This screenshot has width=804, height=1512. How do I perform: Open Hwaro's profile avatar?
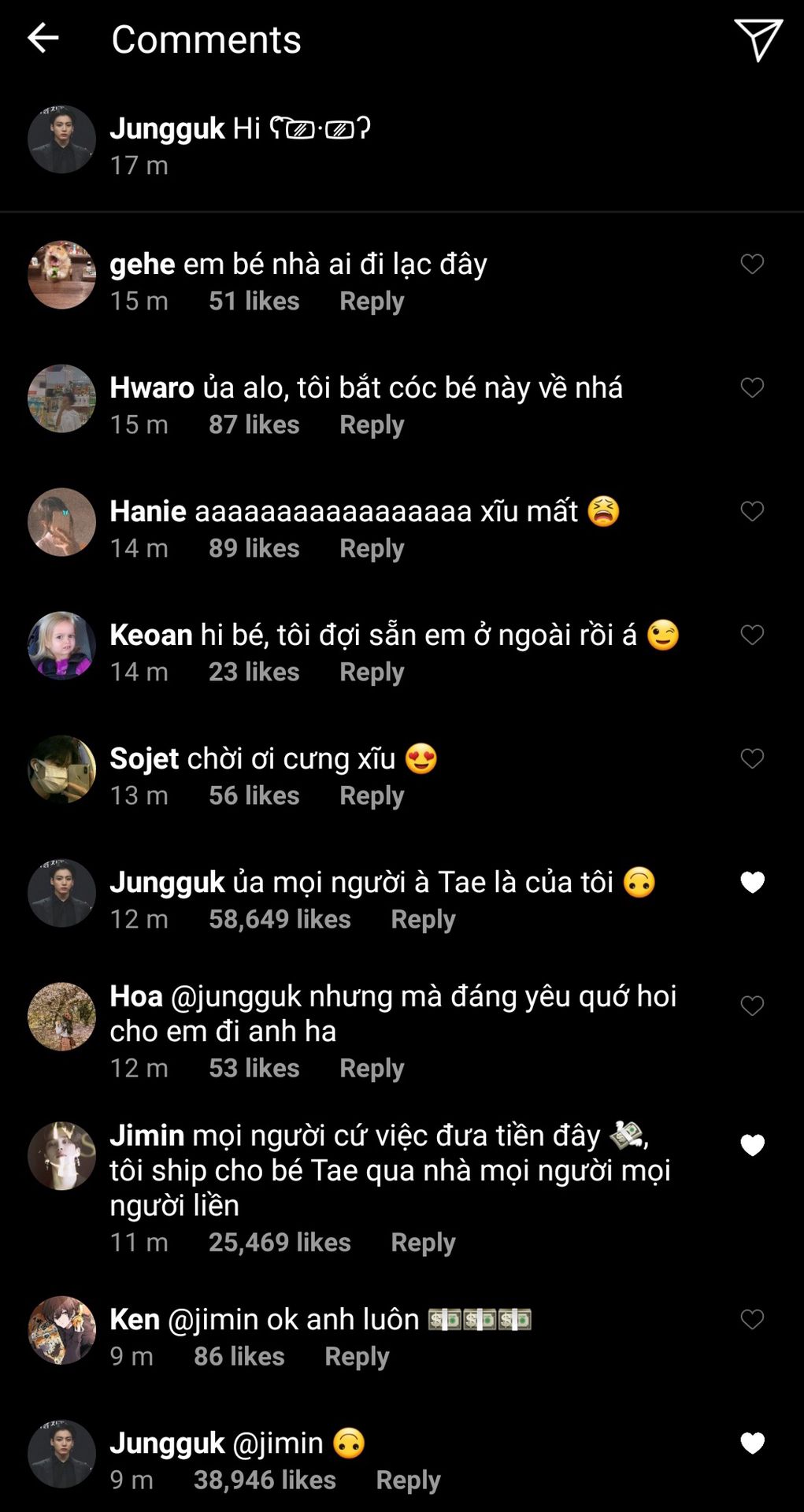(x=61, y=398)
